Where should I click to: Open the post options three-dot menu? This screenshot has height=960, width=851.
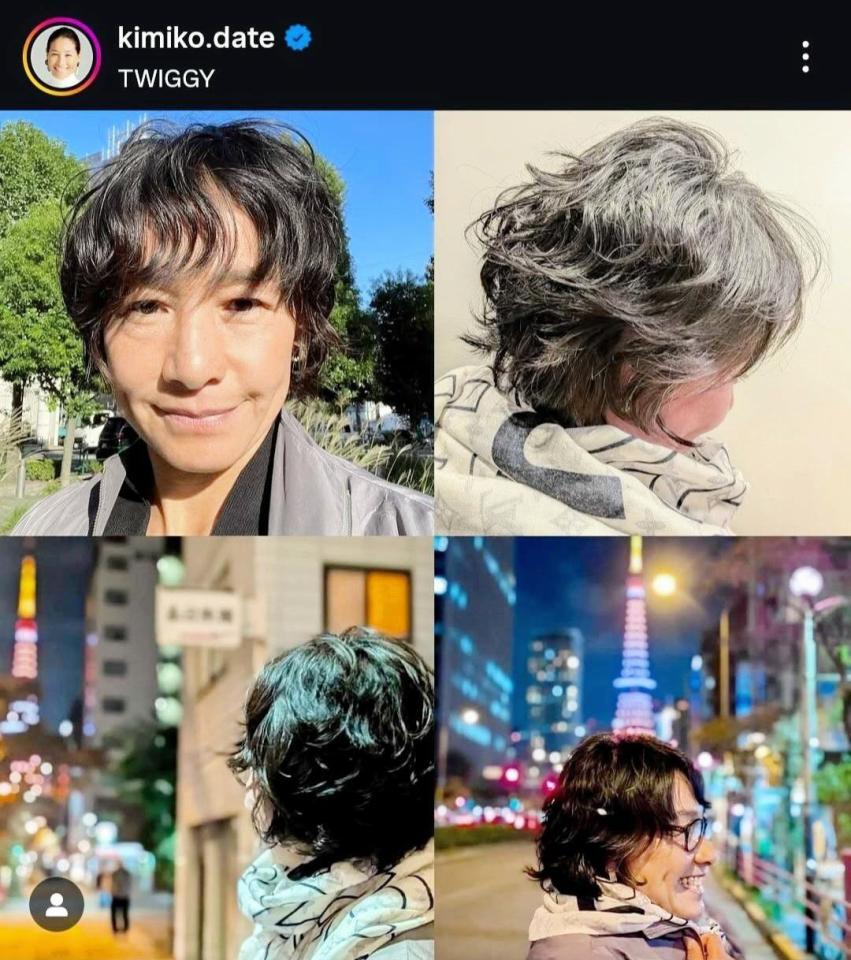point(806,56)
